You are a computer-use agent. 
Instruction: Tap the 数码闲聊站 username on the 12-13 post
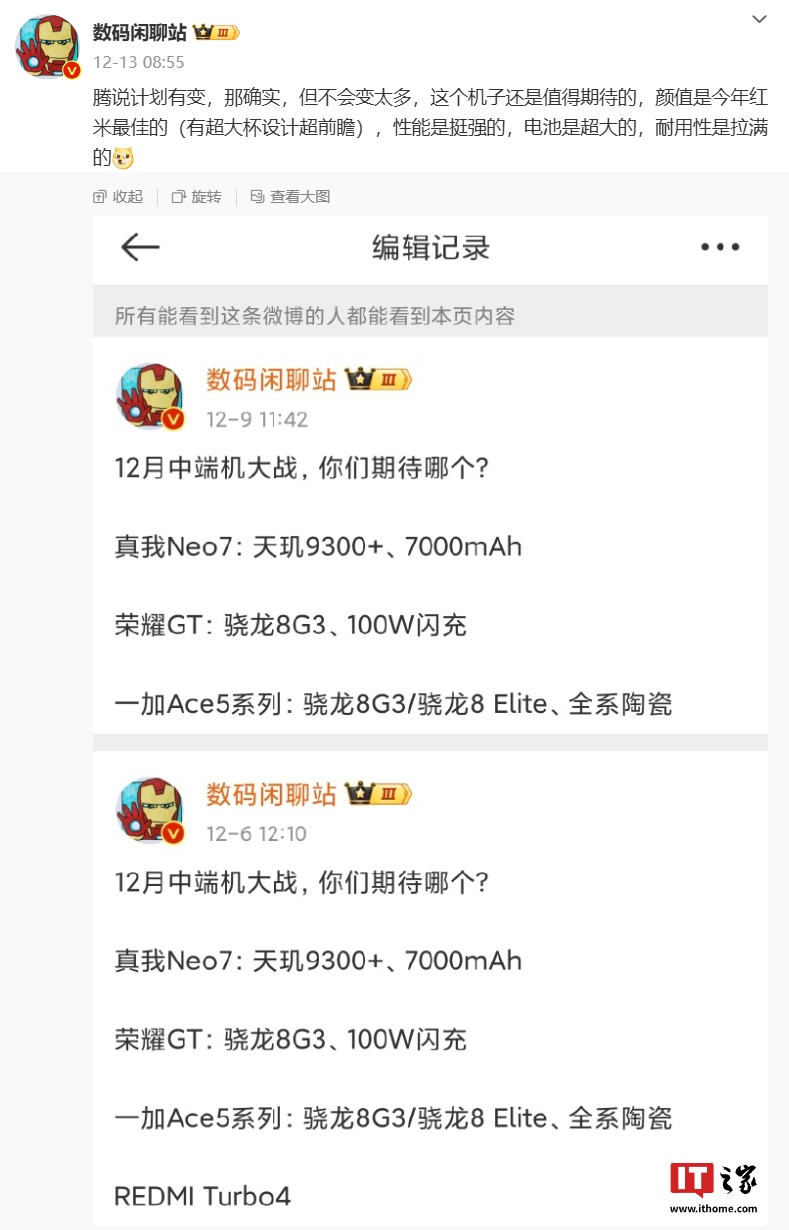(x=139, y=33)
